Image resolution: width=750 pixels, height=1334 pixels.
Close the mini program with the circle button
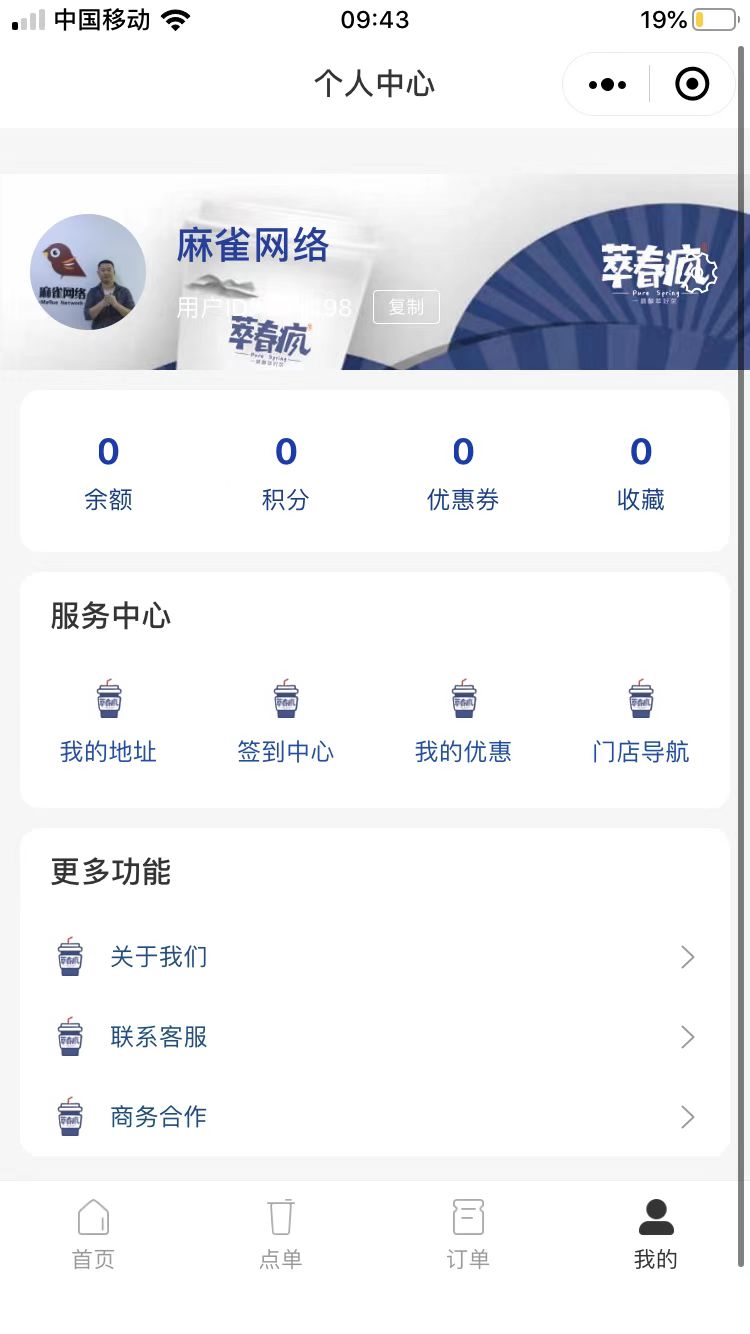pos(692,85)
